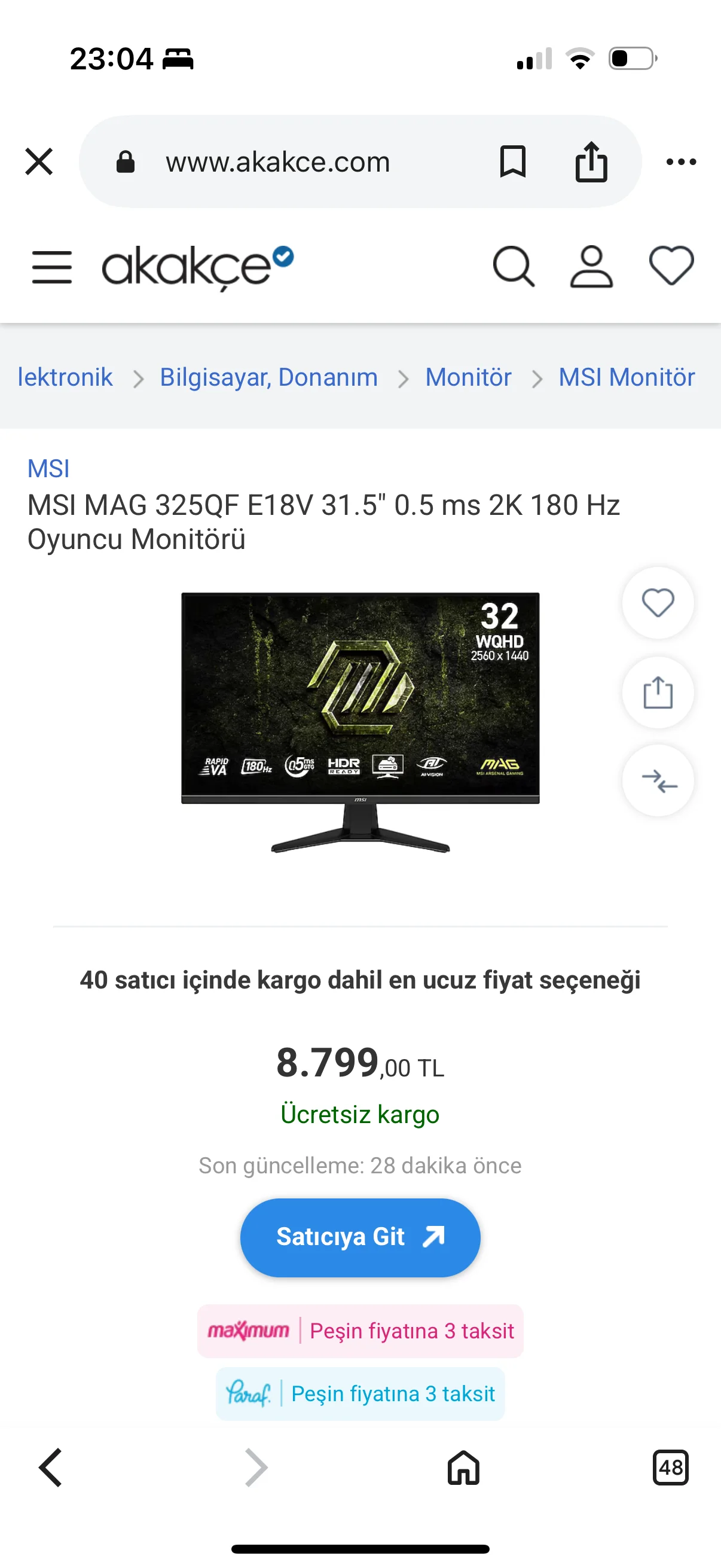The image size is (721, 1568).
Task: Open the MSI brand link
Action: tap(48, 469)
